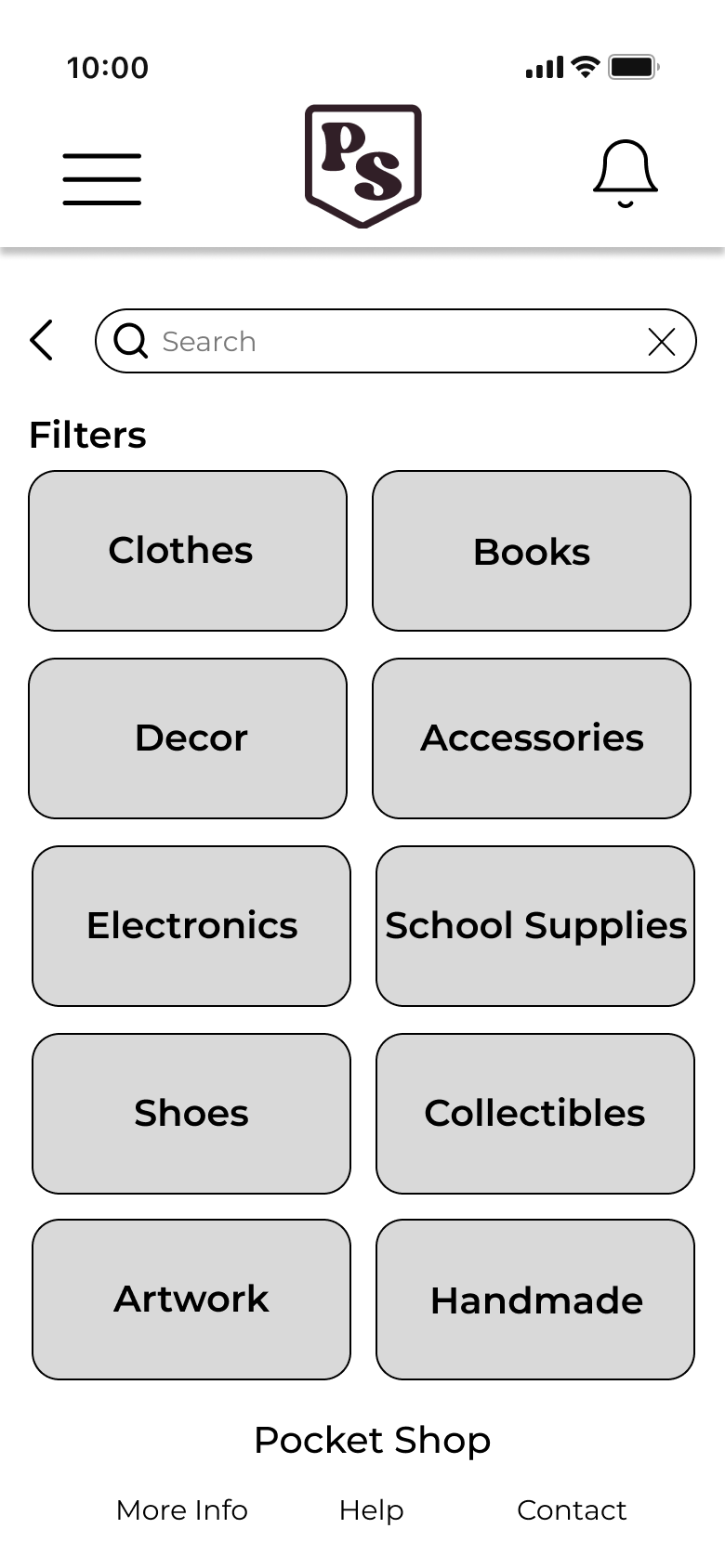Image resolution: width=725 pixels, height=1568 pixels.
Task: Choose the Books filter
Action: click(532, 551)
